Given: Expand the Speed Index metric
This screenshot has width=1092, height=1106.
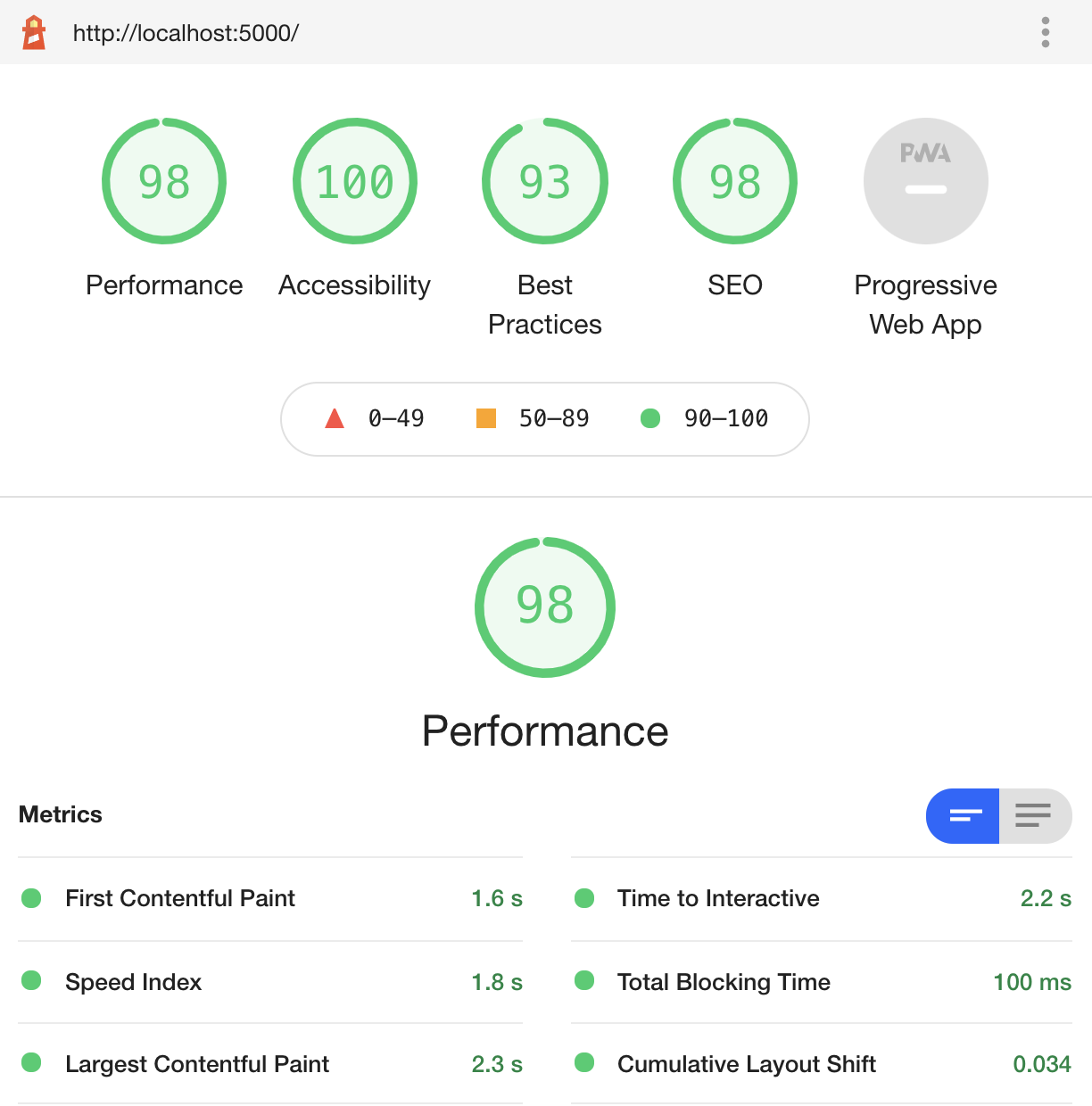Looking at the screenshot, I should (x=270, y=982).
